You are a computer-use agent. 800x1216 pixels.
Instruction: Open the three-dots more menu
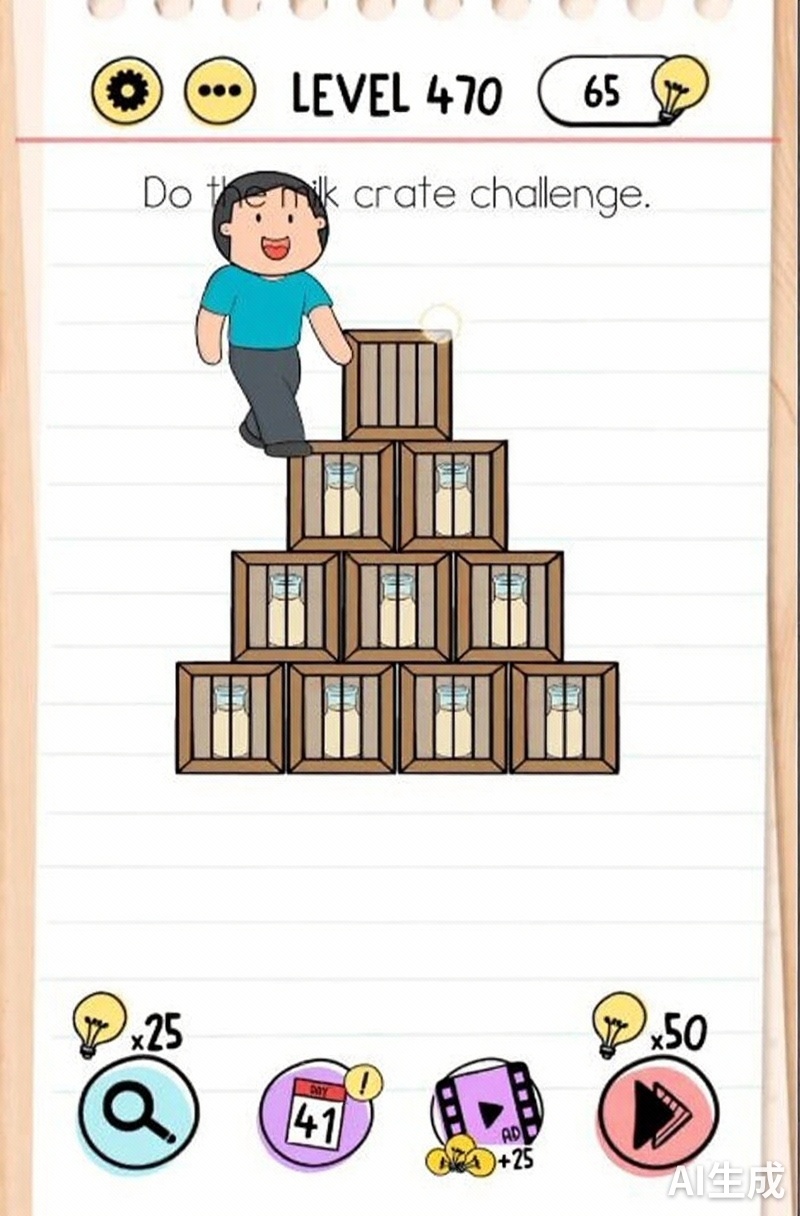tap(220, 91)
